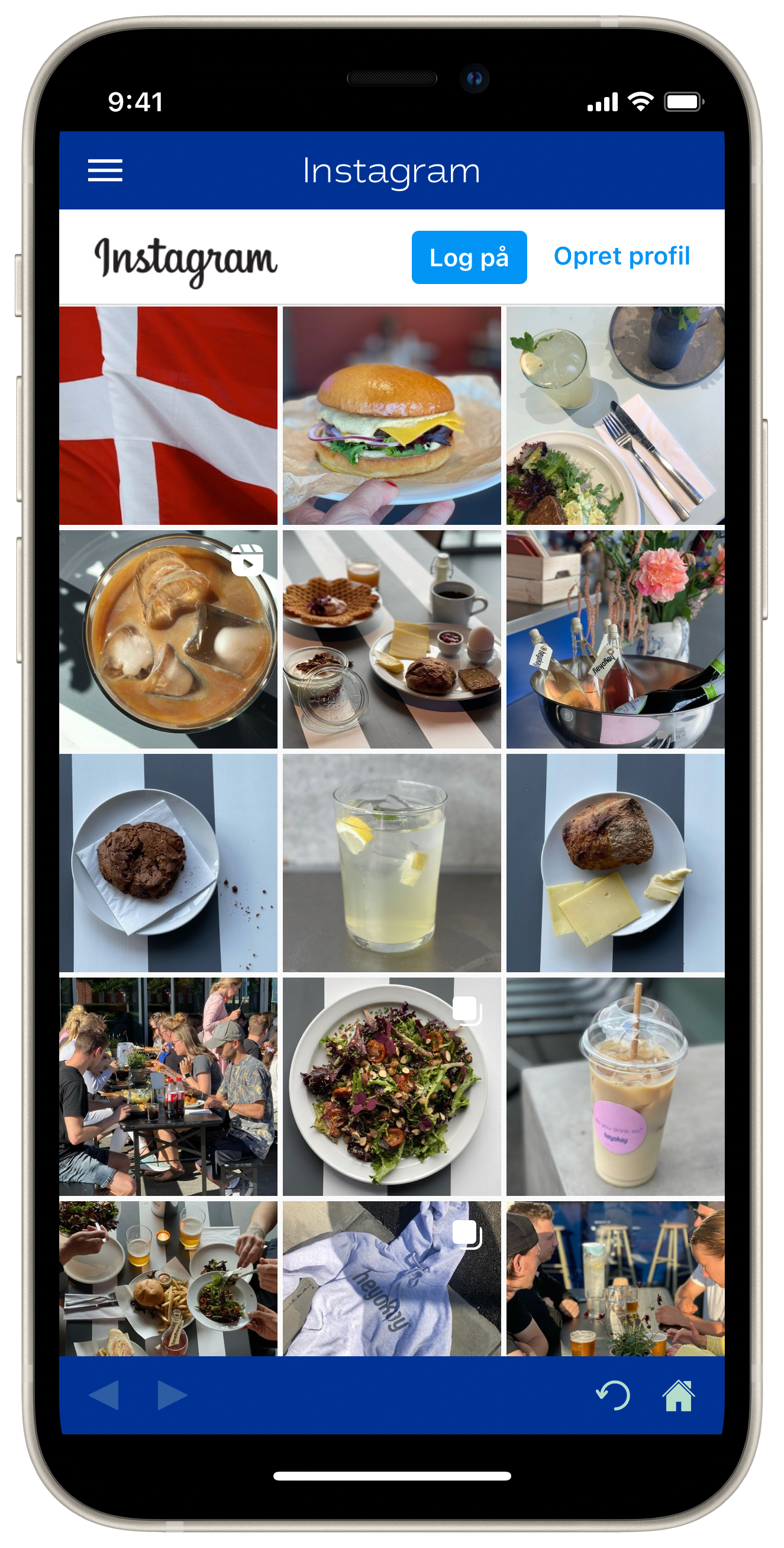Viewport: 784px width, 1548px height.
Task: Open the Opret profil link
Action: (622, 257)
